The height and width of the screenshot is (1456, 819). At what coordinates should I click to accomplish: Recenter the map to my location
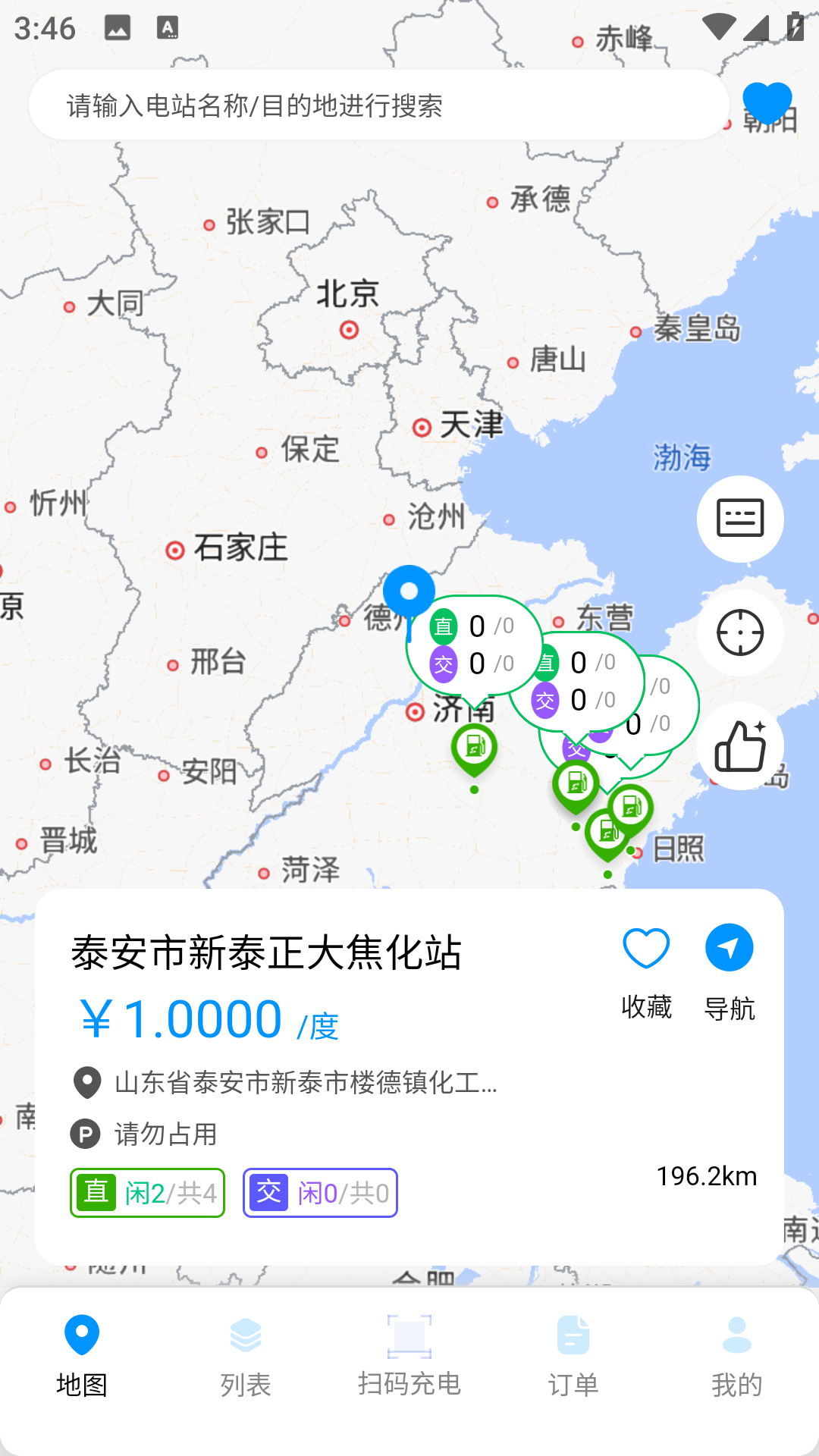coord(740,632)
